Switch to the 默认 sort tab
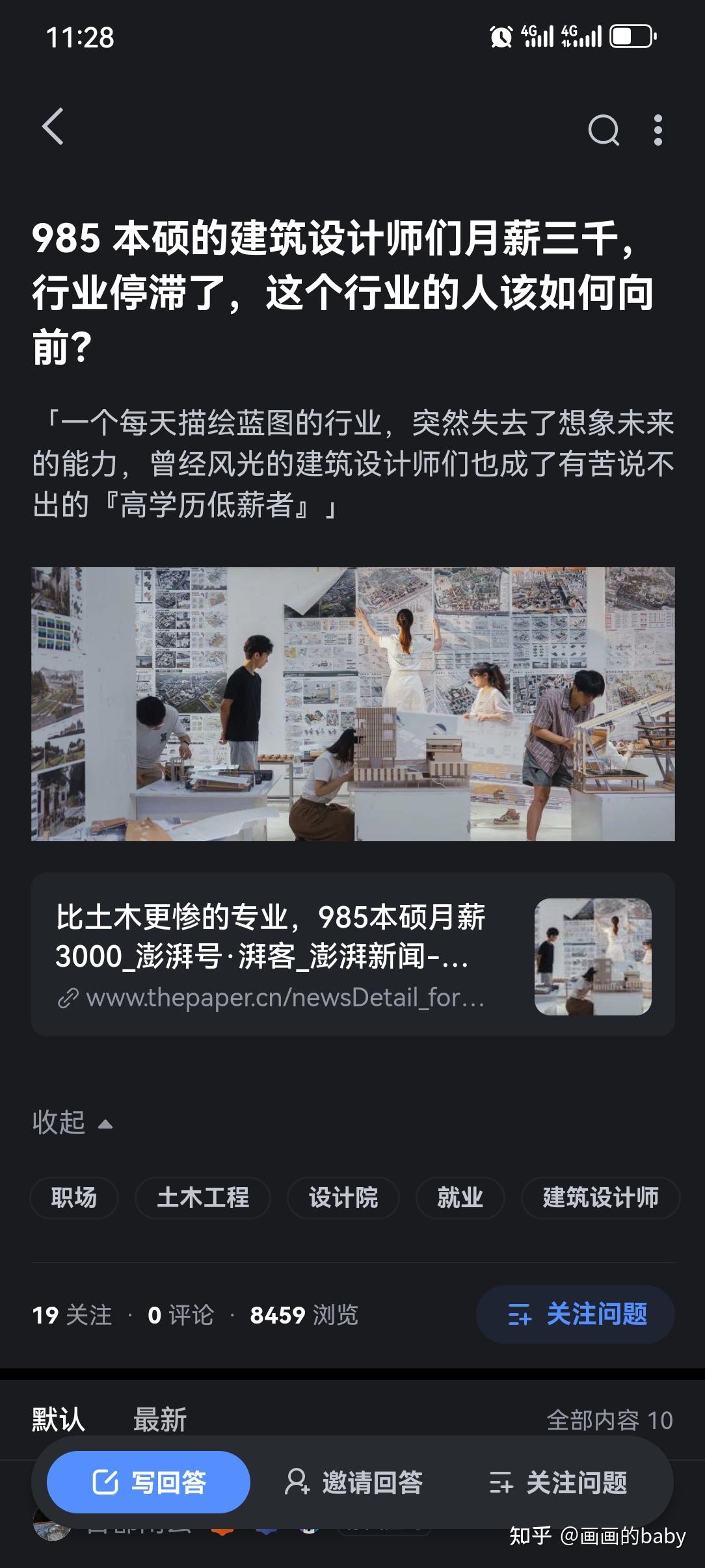705x1568 pixels. (59, 1419)
